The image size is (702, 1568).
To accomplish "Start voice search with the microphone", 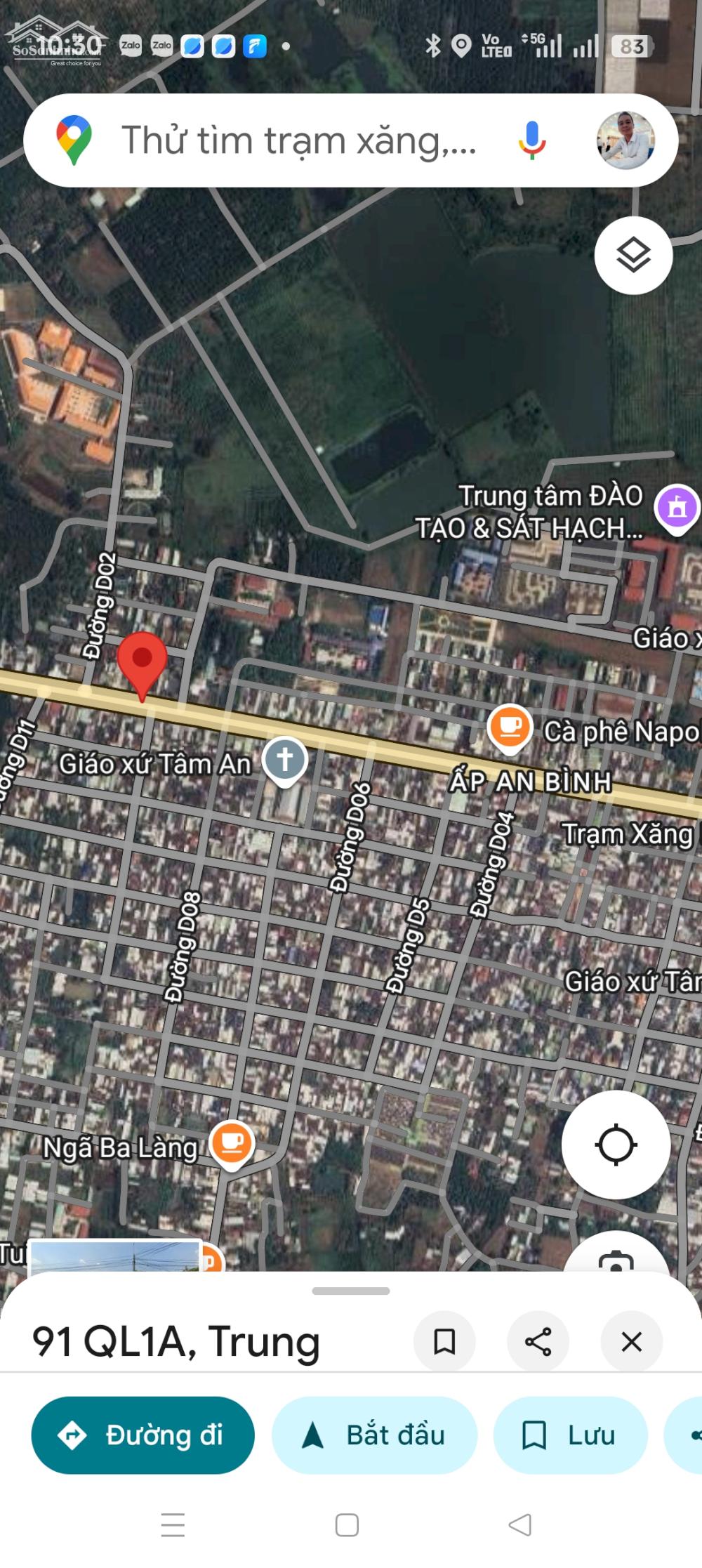I will [x=532, y=139].
